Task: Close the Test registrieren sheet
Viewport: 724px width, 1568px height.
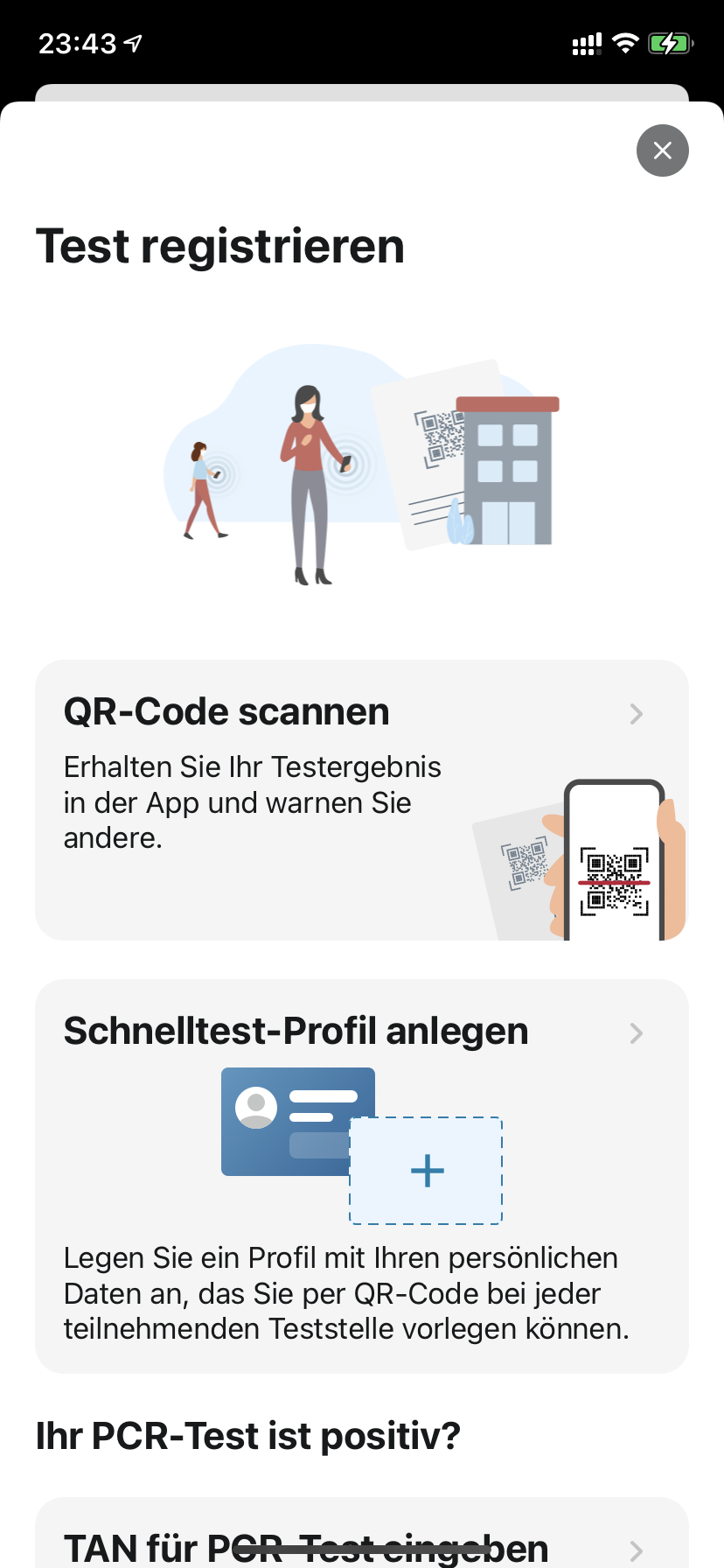Action: click(x=662, y=150)
